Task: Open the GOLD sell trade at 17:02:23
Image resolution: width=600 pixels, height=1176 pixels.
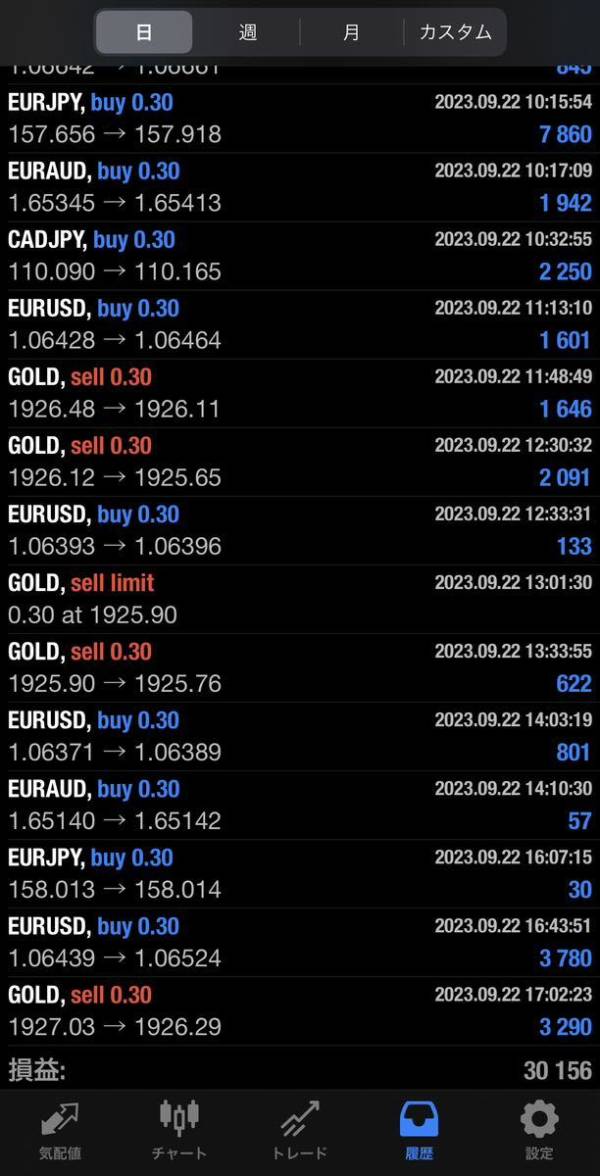Action: pos(300,1011)
